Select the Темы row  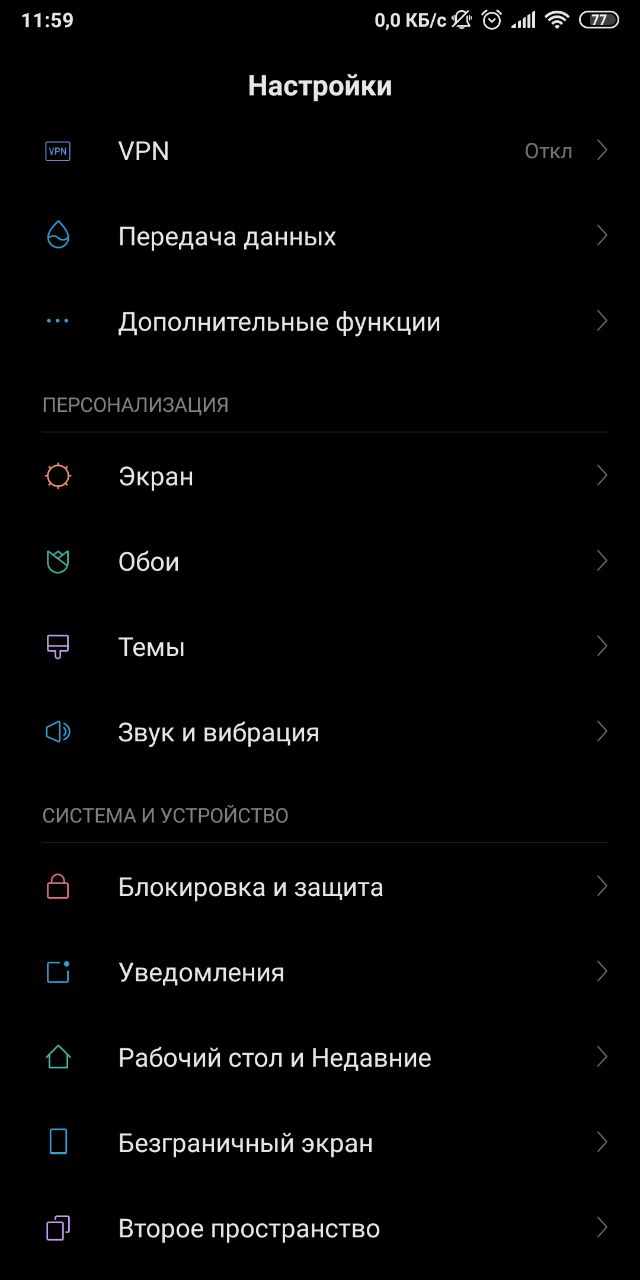tap(320, 647)
